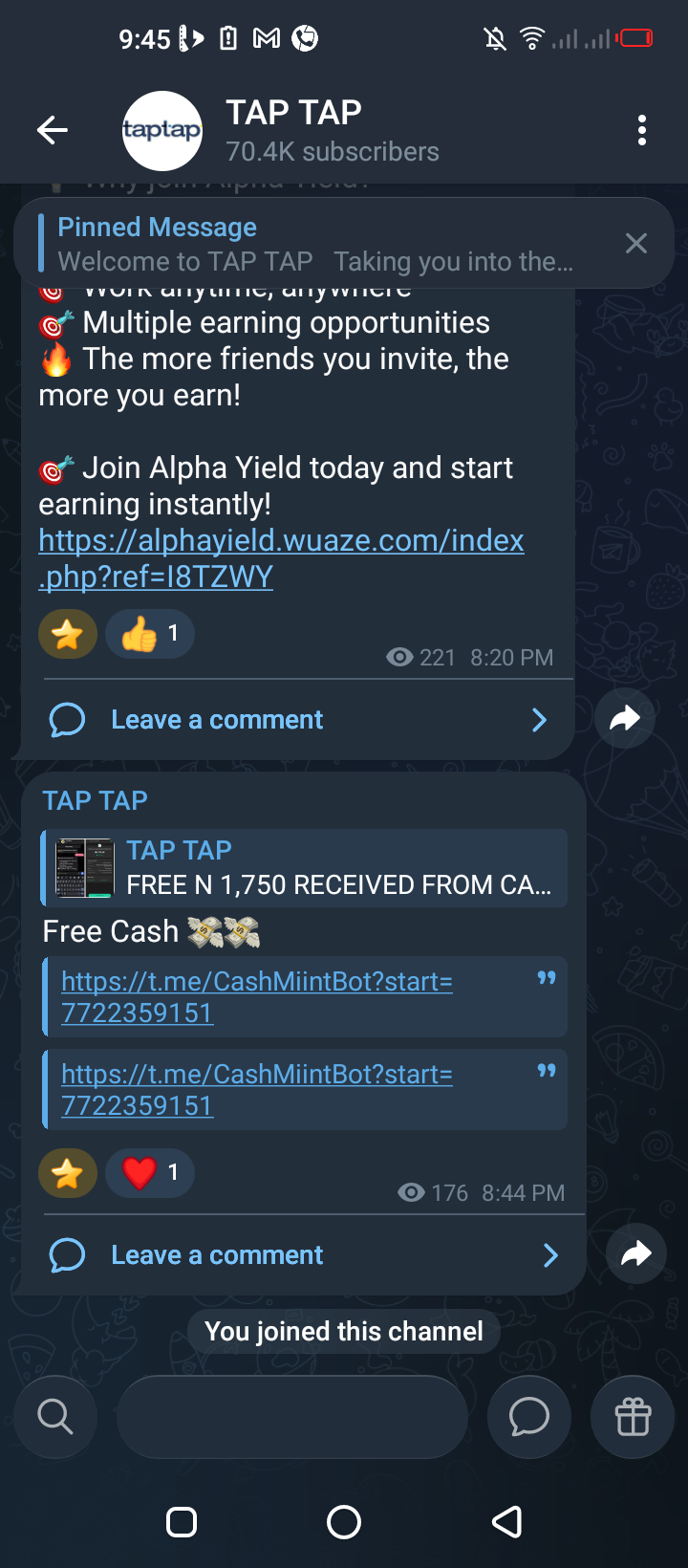The image size is (688, 1568).
Task: Open the pinned Welcome to TAP TAP message
Action: [x=315, y=245]
